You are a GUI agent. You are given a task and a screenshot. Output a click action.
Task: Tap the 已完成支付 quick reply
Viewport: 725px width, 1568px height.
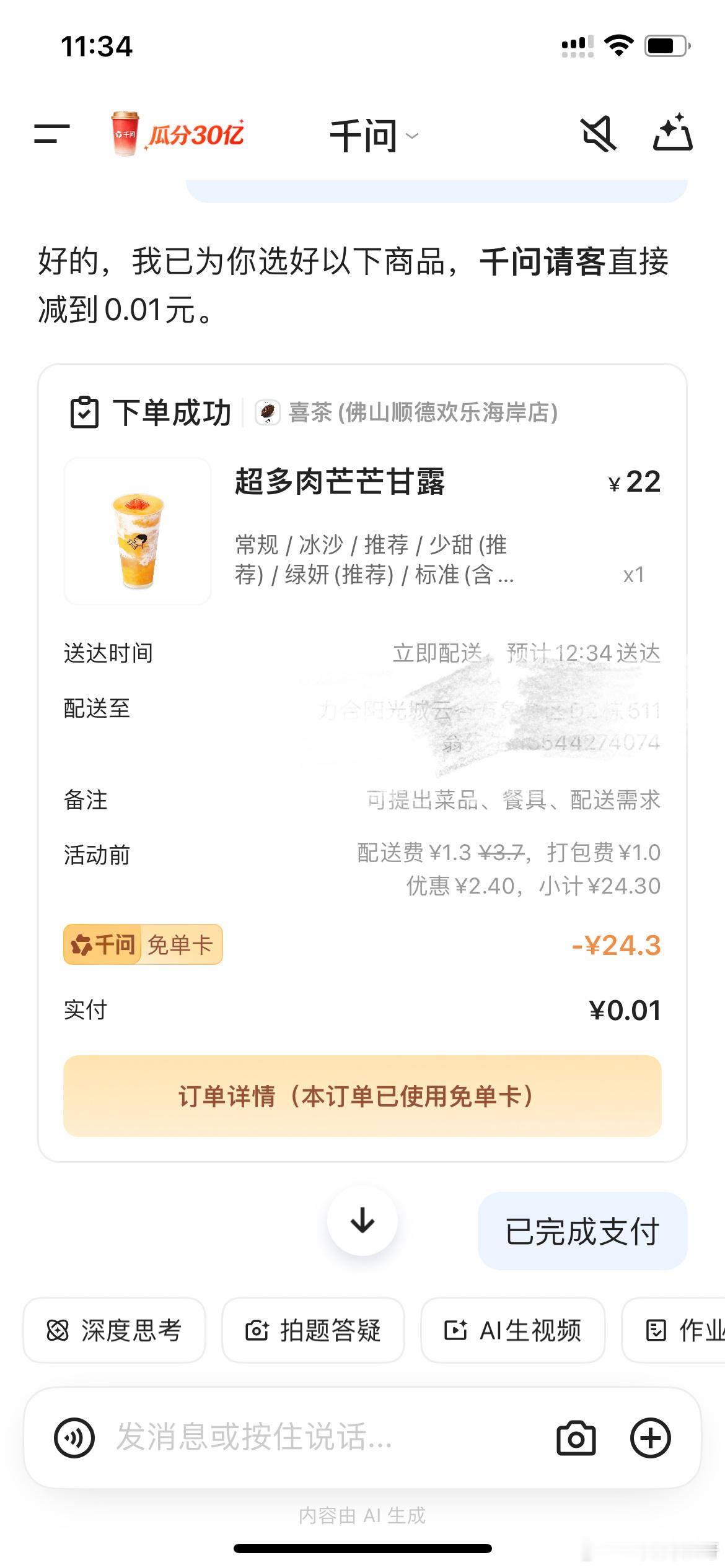click(x=583, y=1231)
